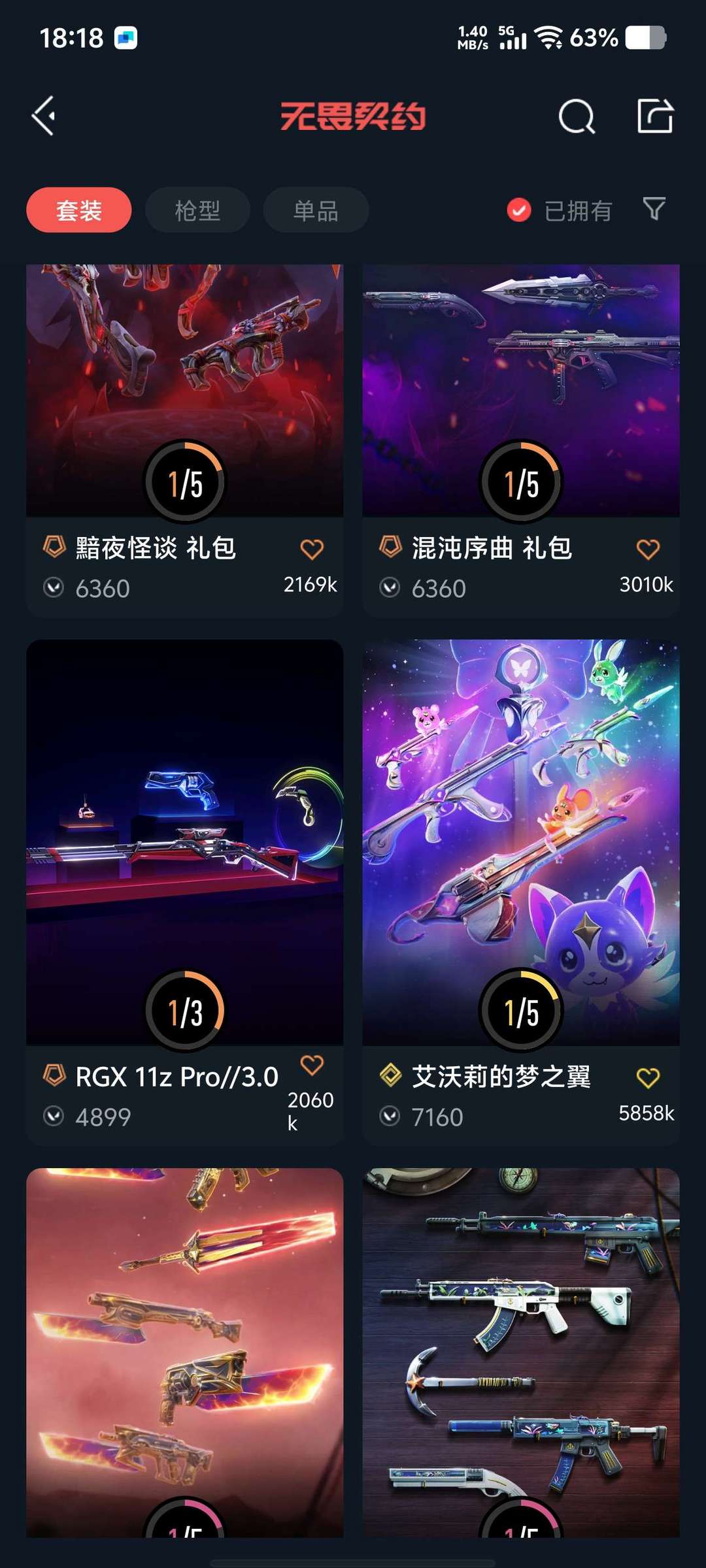
Task: Favorite the 黯夜怪谈 礼包 bundle
Action: pos(312,549)
